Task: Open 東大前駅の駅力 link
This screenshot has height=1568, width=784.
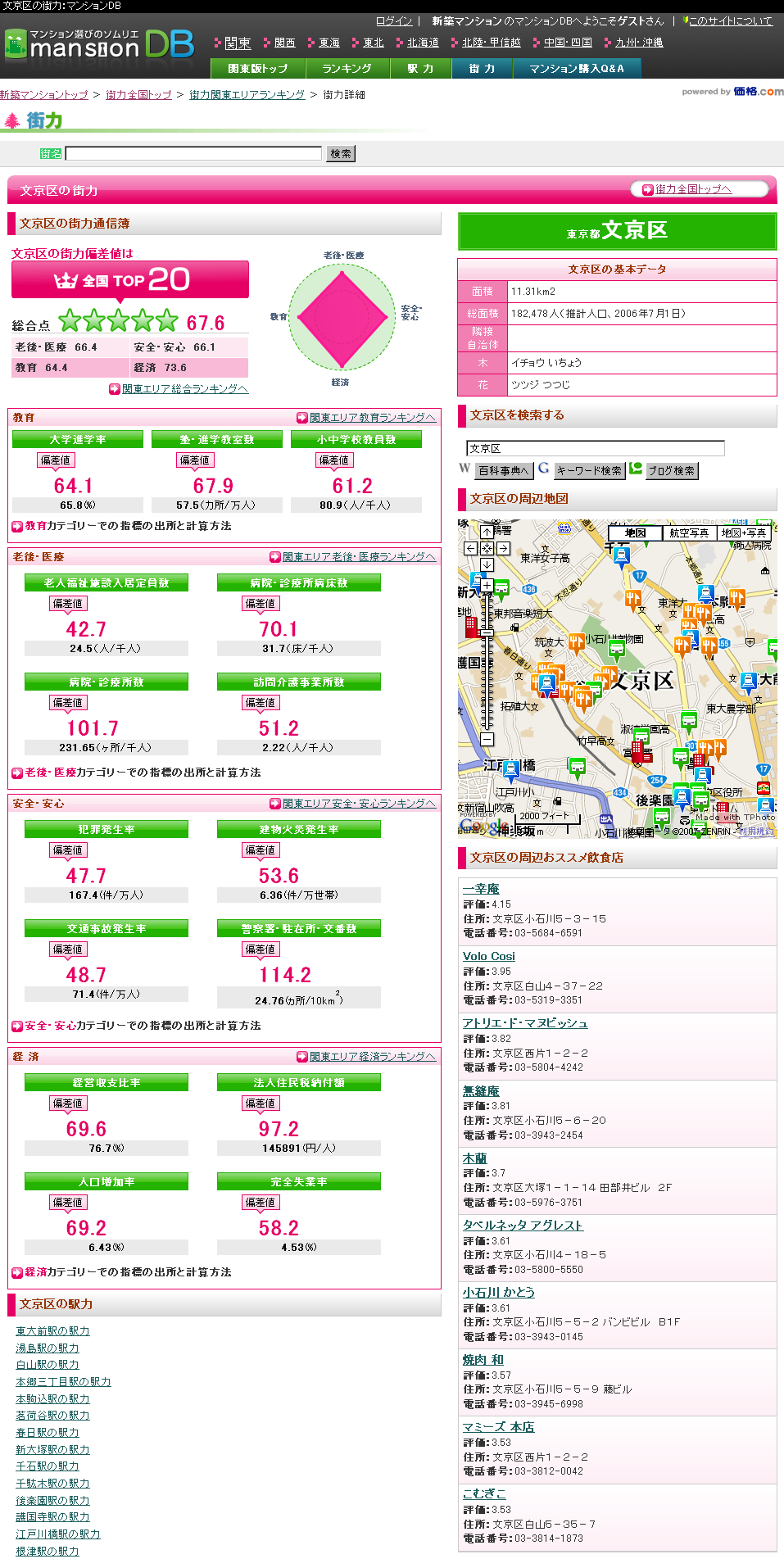Action: (52, 1331)
